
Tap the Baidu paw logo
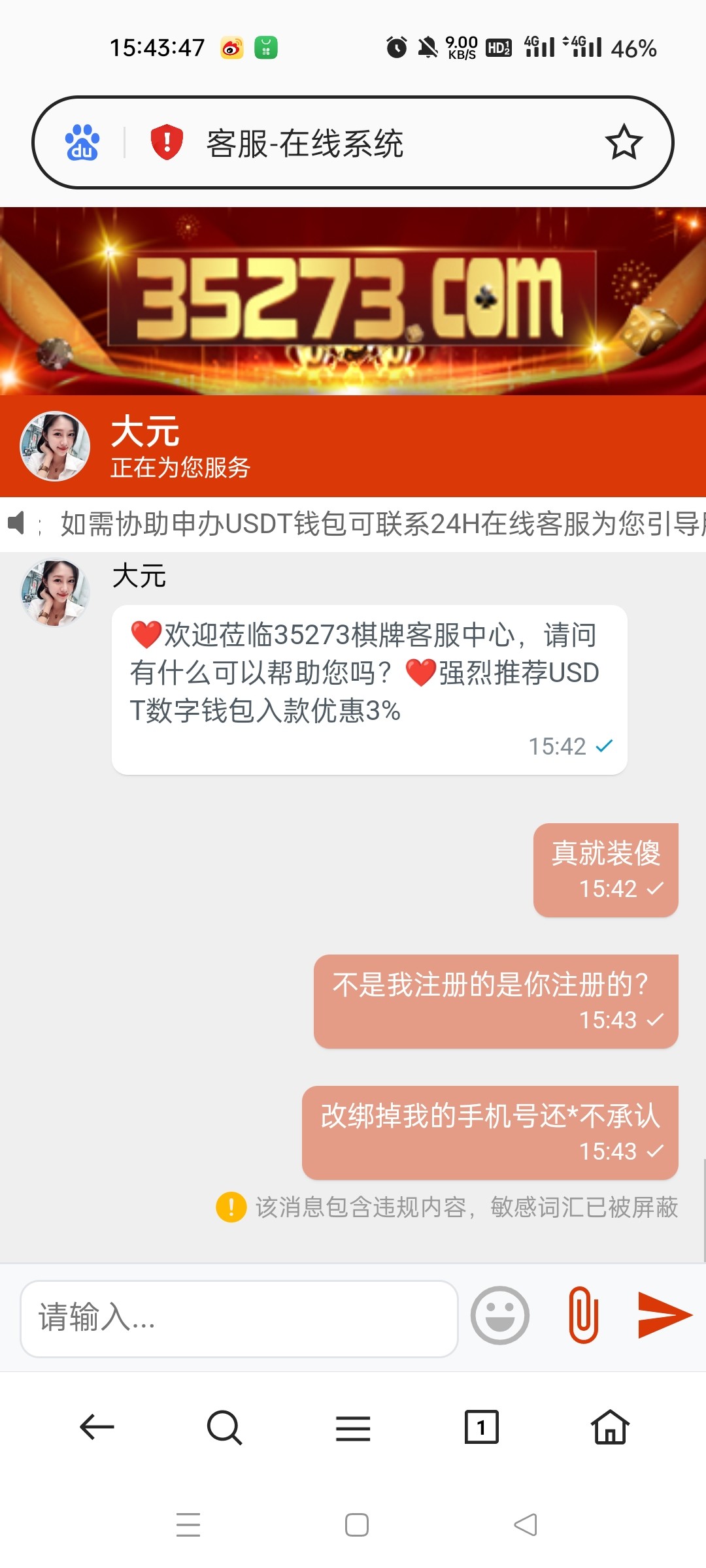click(x=82, y=142)
